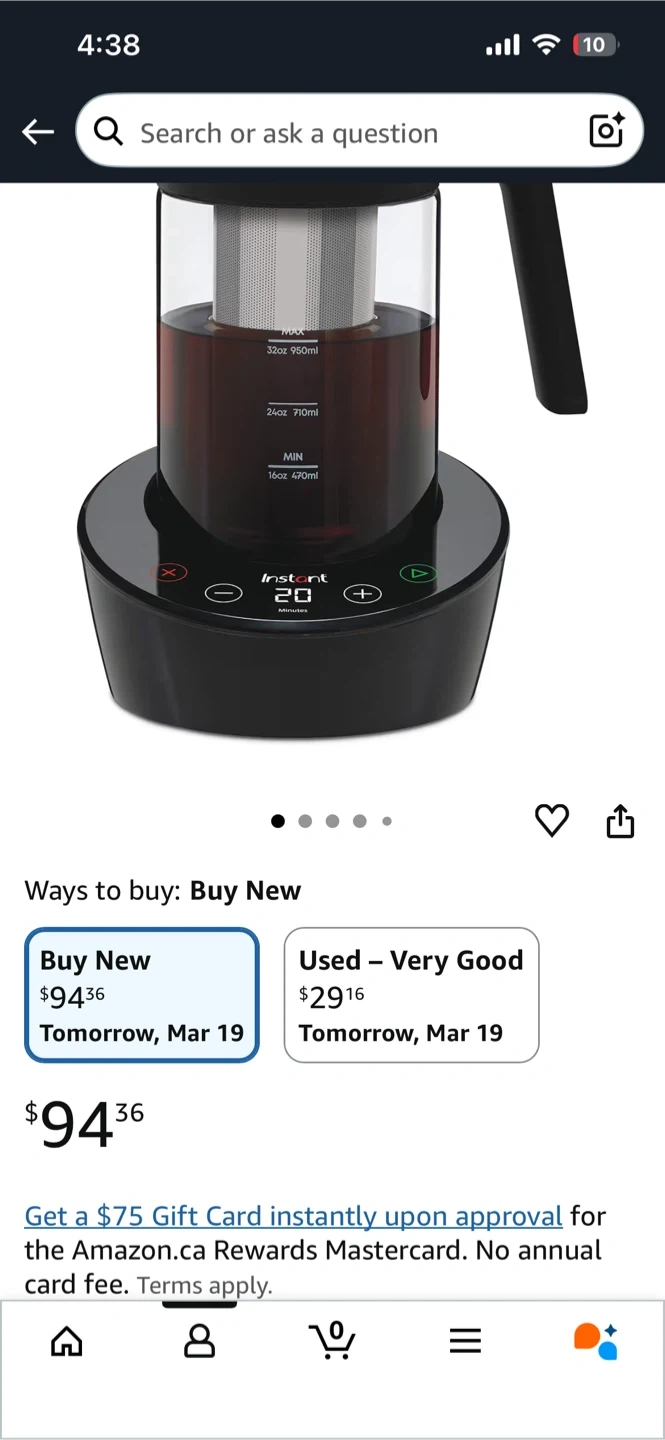
Task: Choose the Used – Very Good offer
Action: [411, 995]
